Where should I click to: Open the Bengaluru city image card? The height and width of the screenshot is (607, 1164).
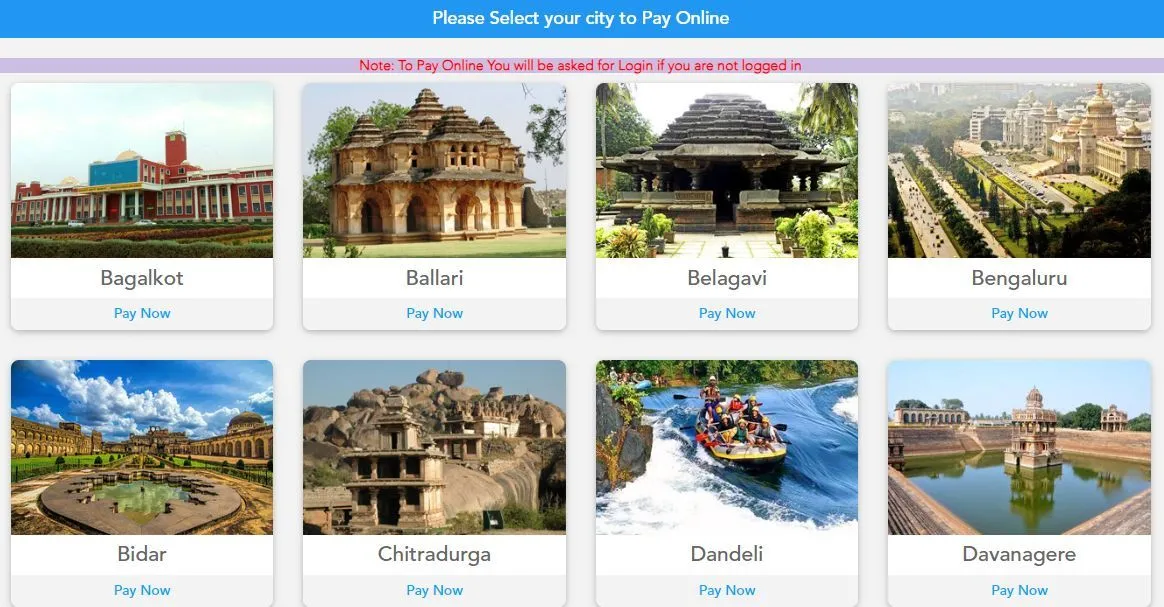[1019, 170]
